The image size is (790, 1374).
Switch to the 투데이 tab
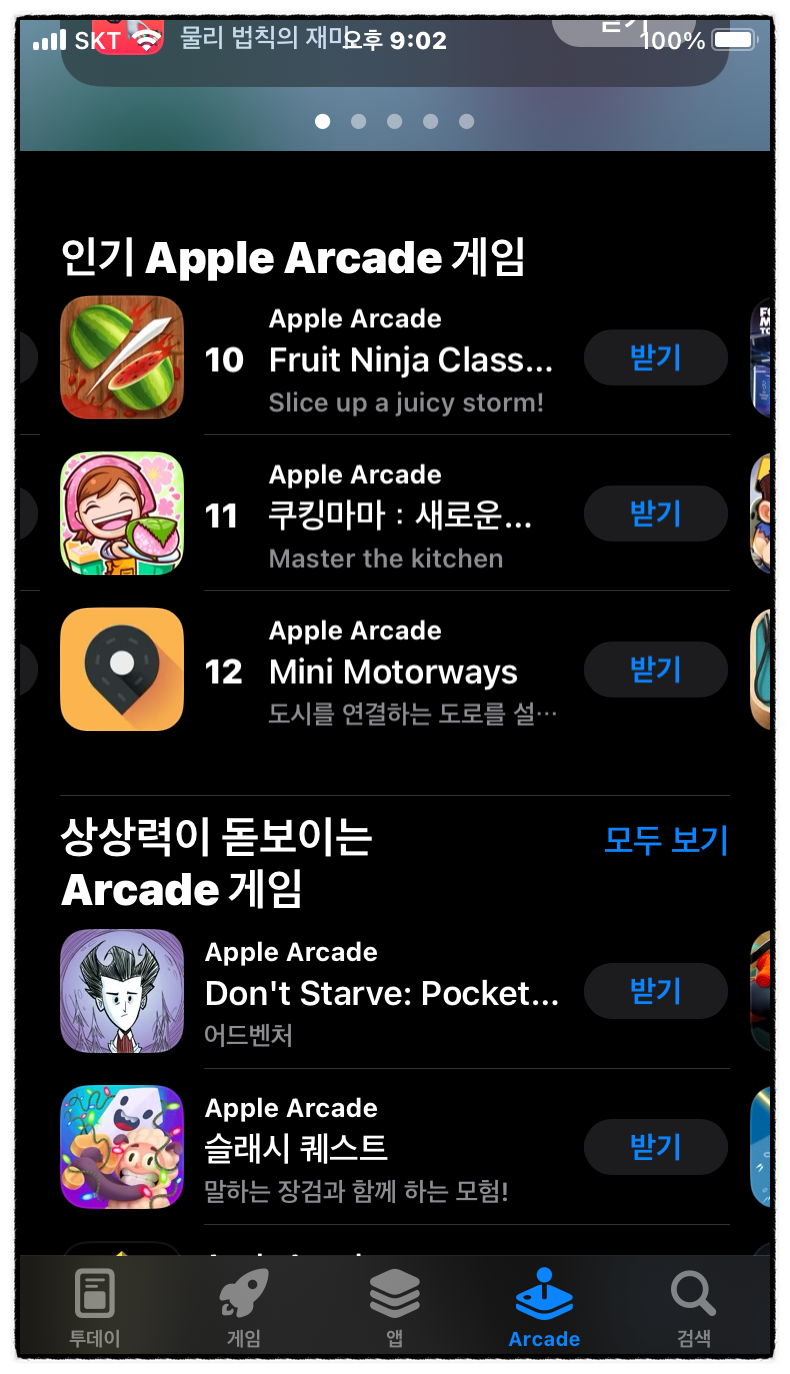(95, 1308)
